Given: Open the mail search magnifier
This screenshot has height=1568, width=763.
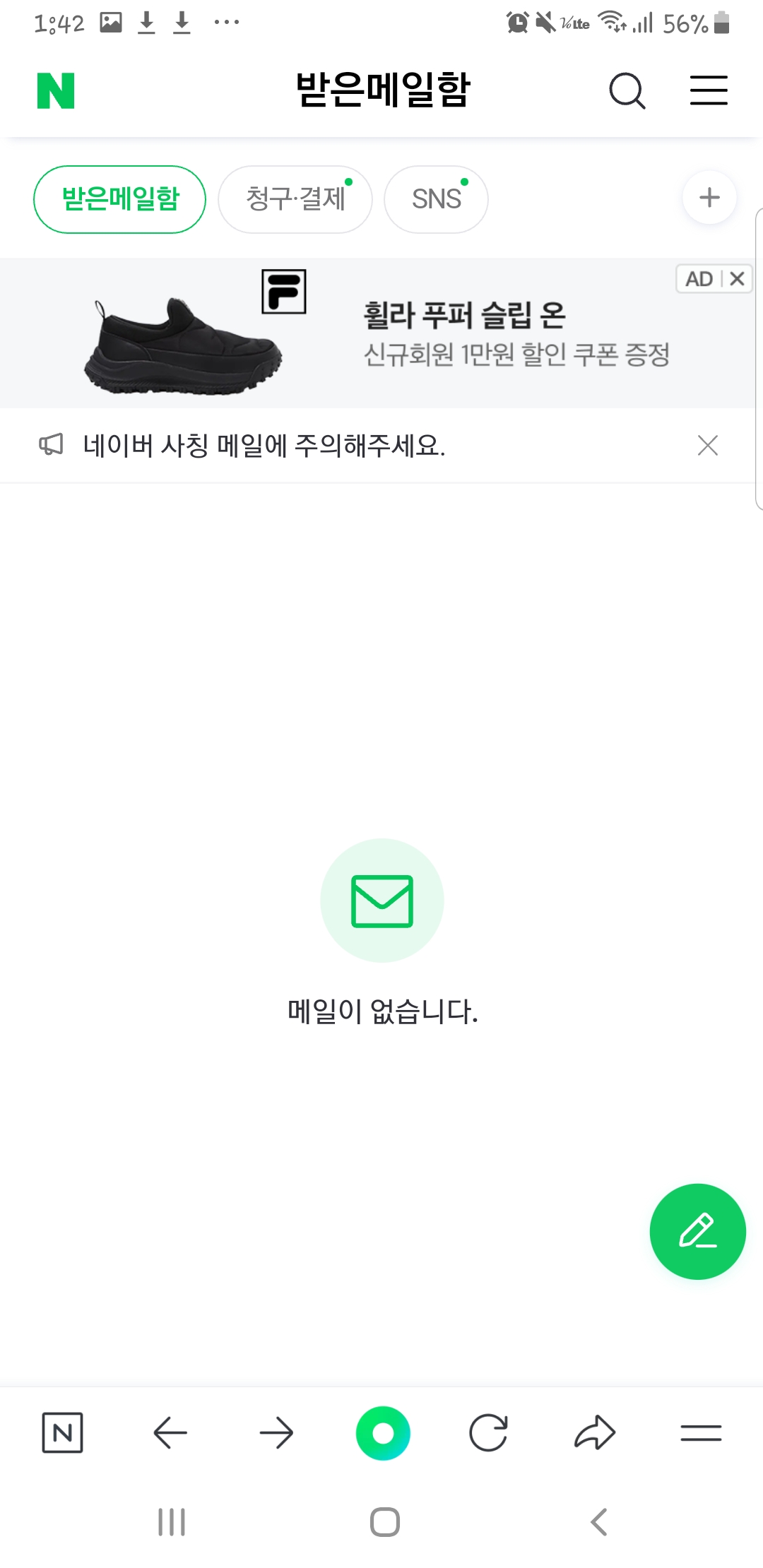Looking at the screenshot, I should 627,90.
